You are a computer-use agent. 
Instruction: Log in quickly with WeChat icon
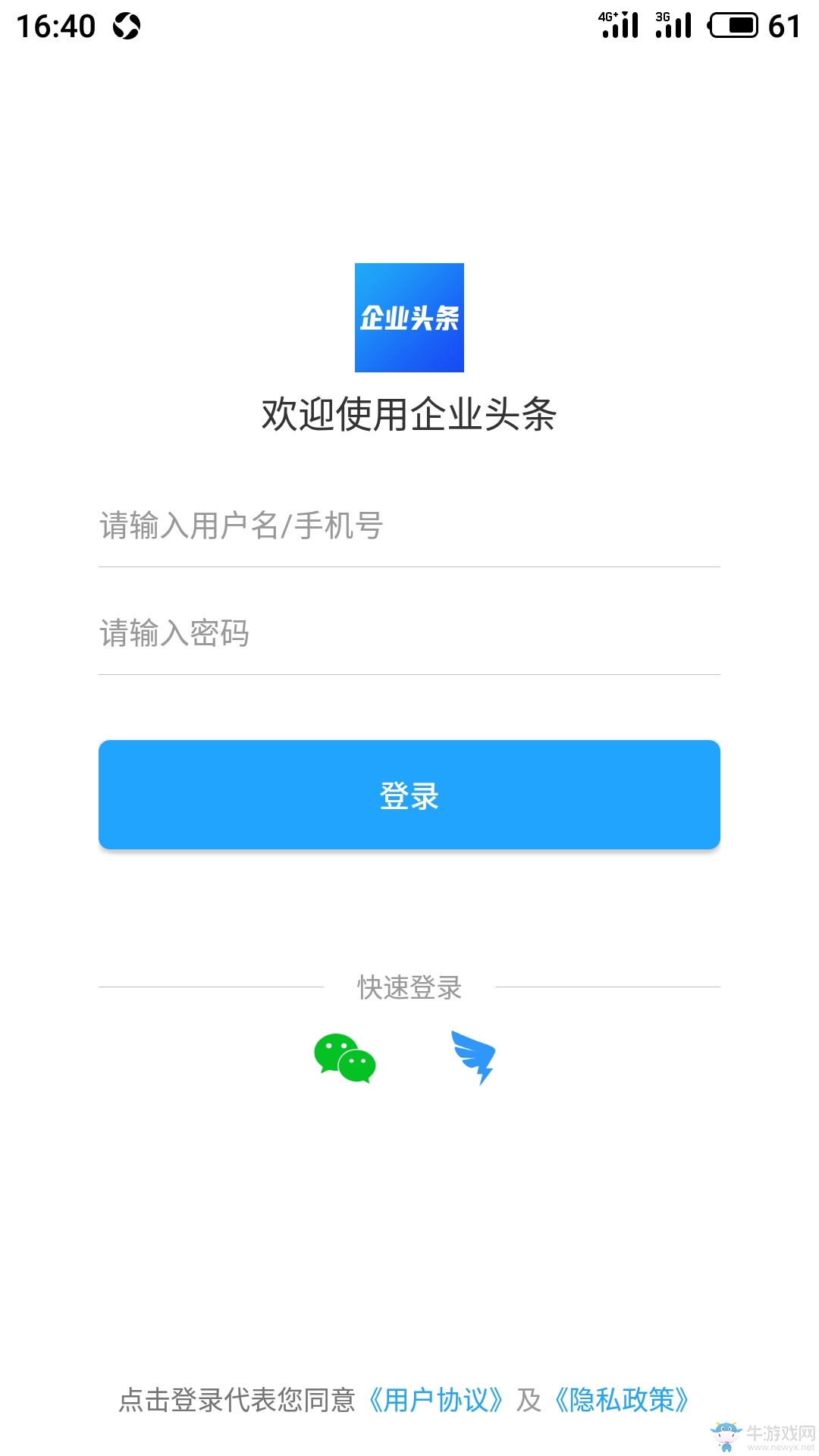coord(345,1059)
